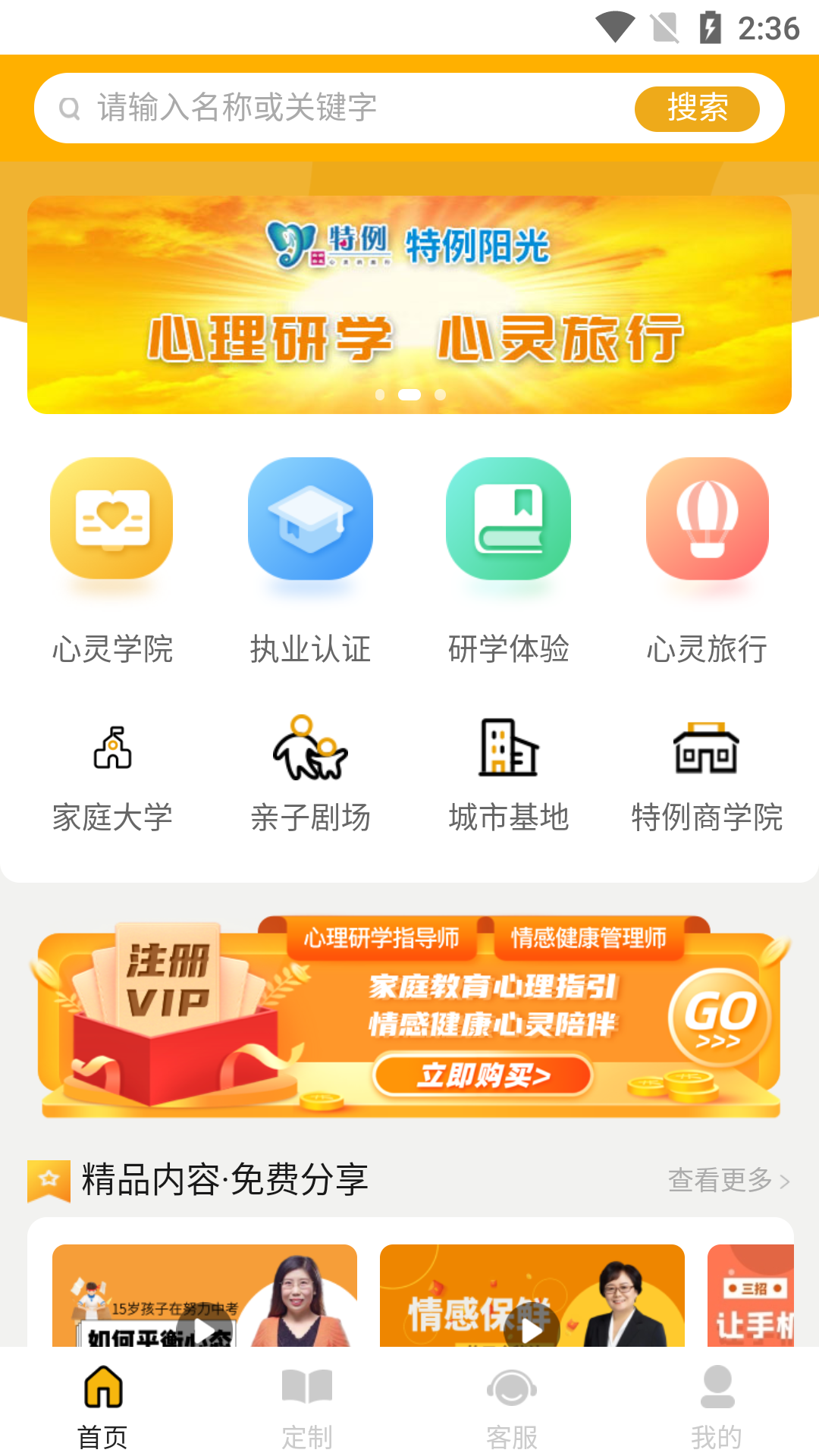Open the 心理研学 心灵旅行 banner
The width and height of the screenshot is (819, 1456).
point(409,303)
